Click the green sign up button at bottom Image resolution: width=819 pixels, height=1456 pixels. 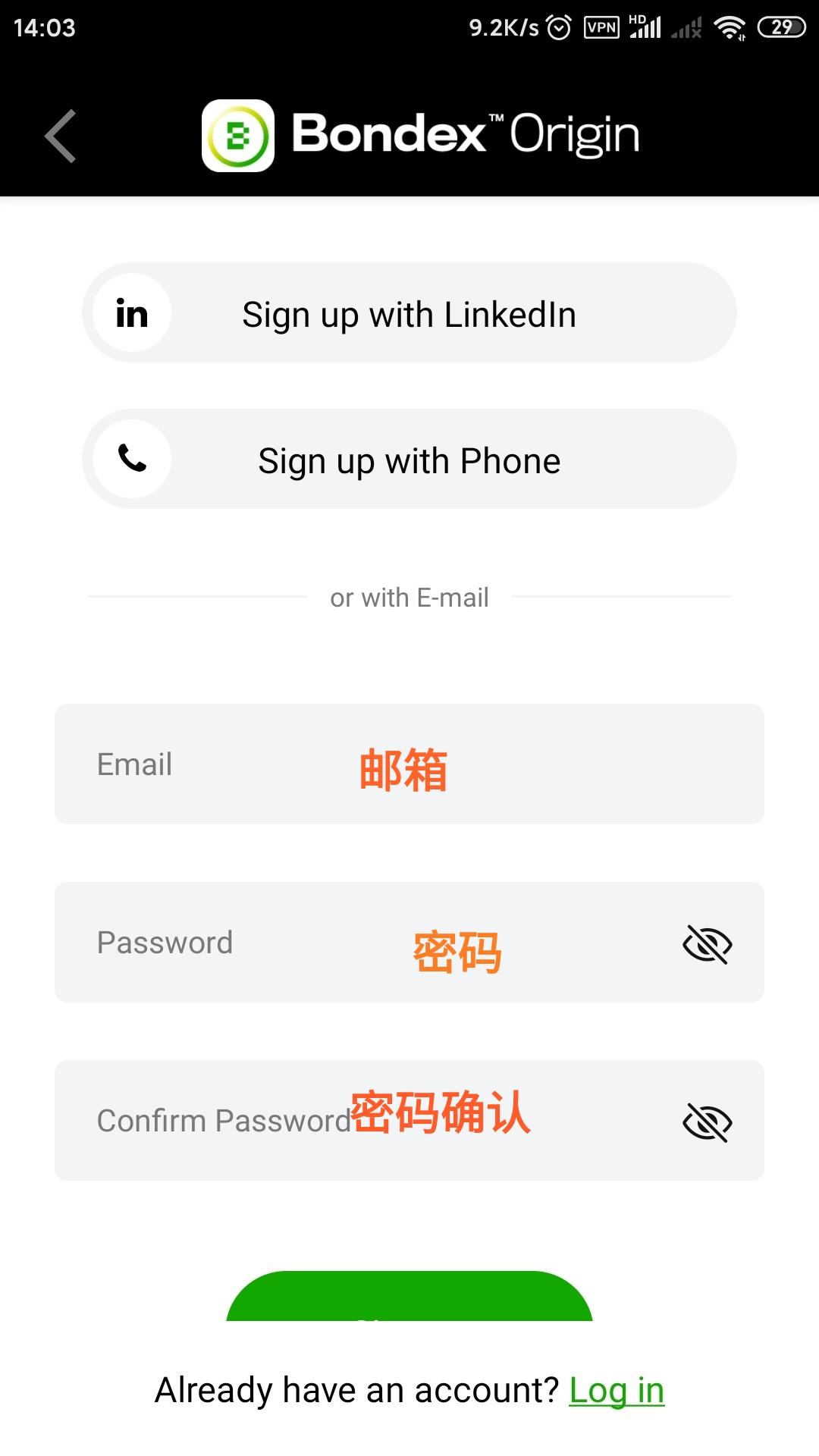tap(409, 1304)
